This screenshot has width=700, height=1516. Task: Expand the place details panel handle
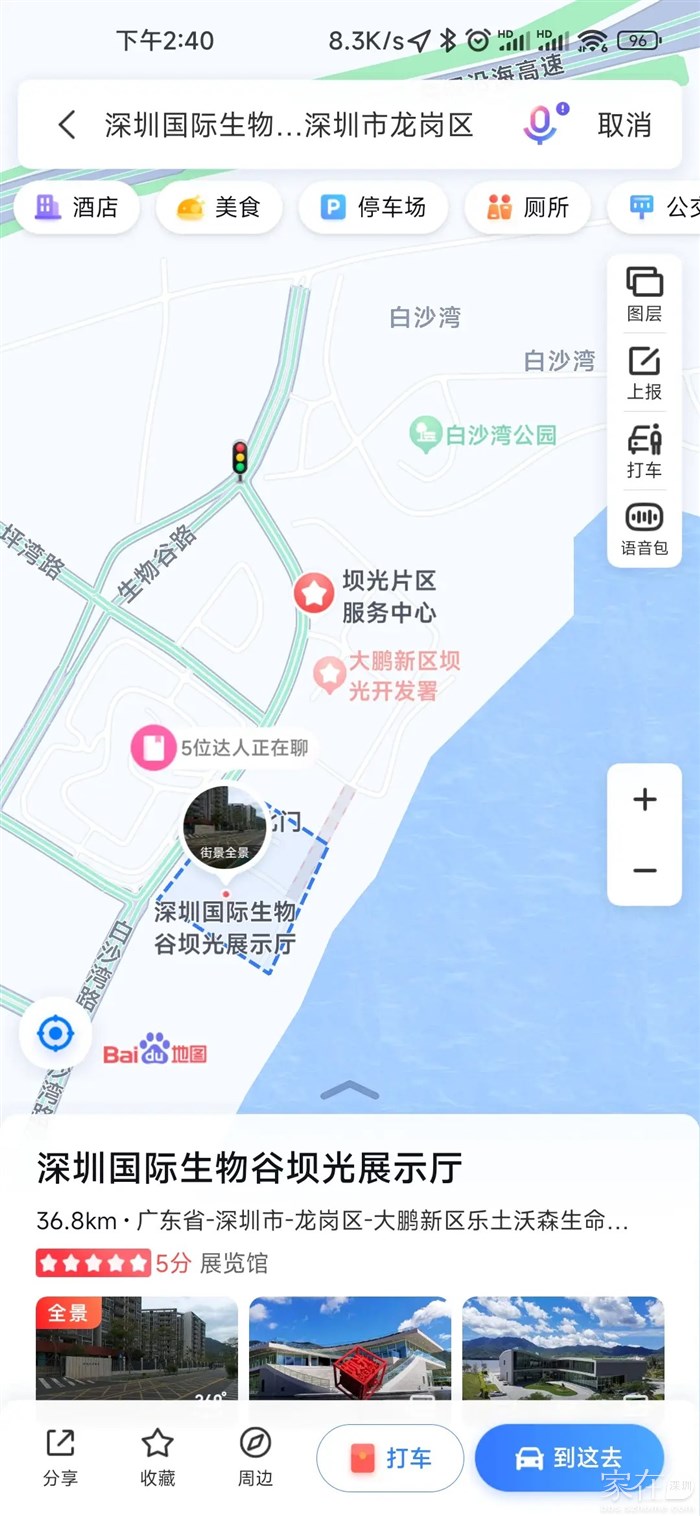(350, 1090)
